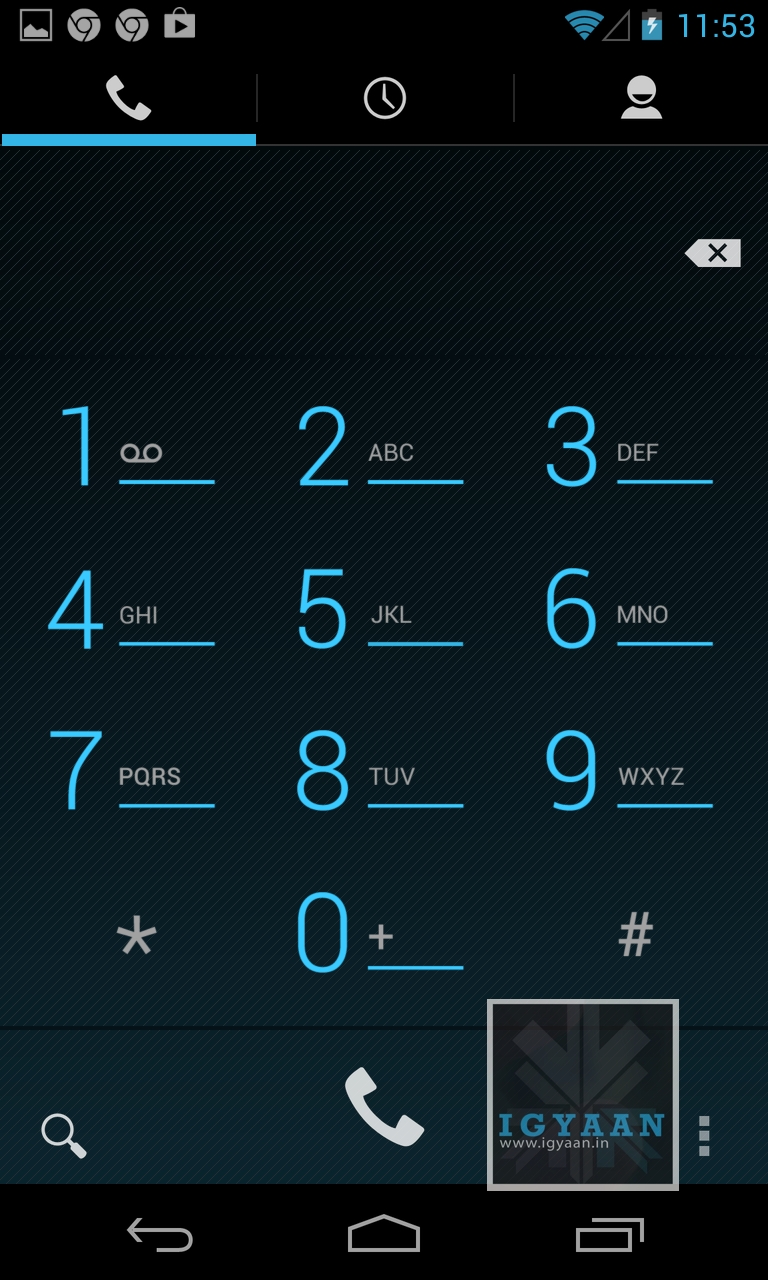Go back using the navigation bar
Screen dimensions: 768x1280
(x=160, y=1234)
